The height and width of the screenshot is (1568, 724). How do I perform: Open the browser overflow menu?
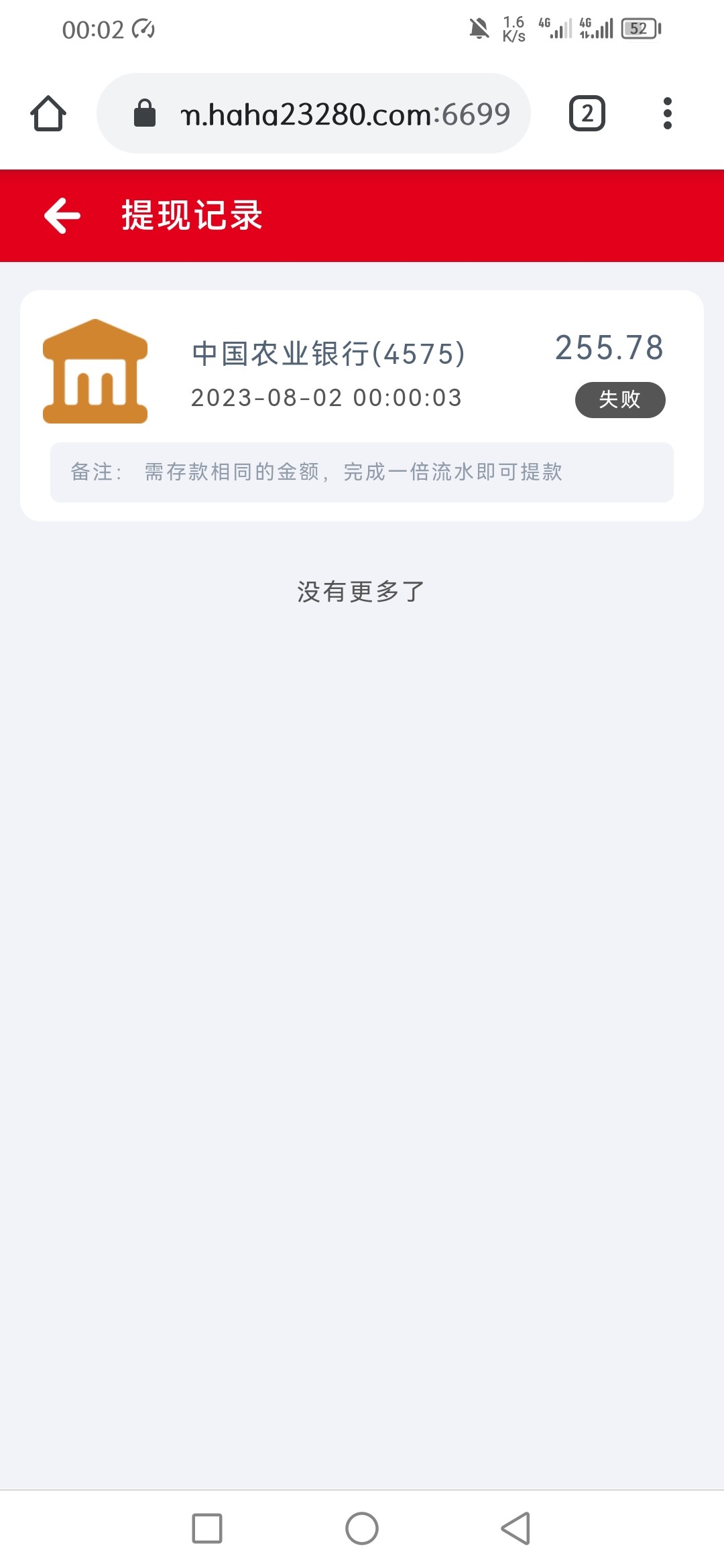(x=668, y=113)
